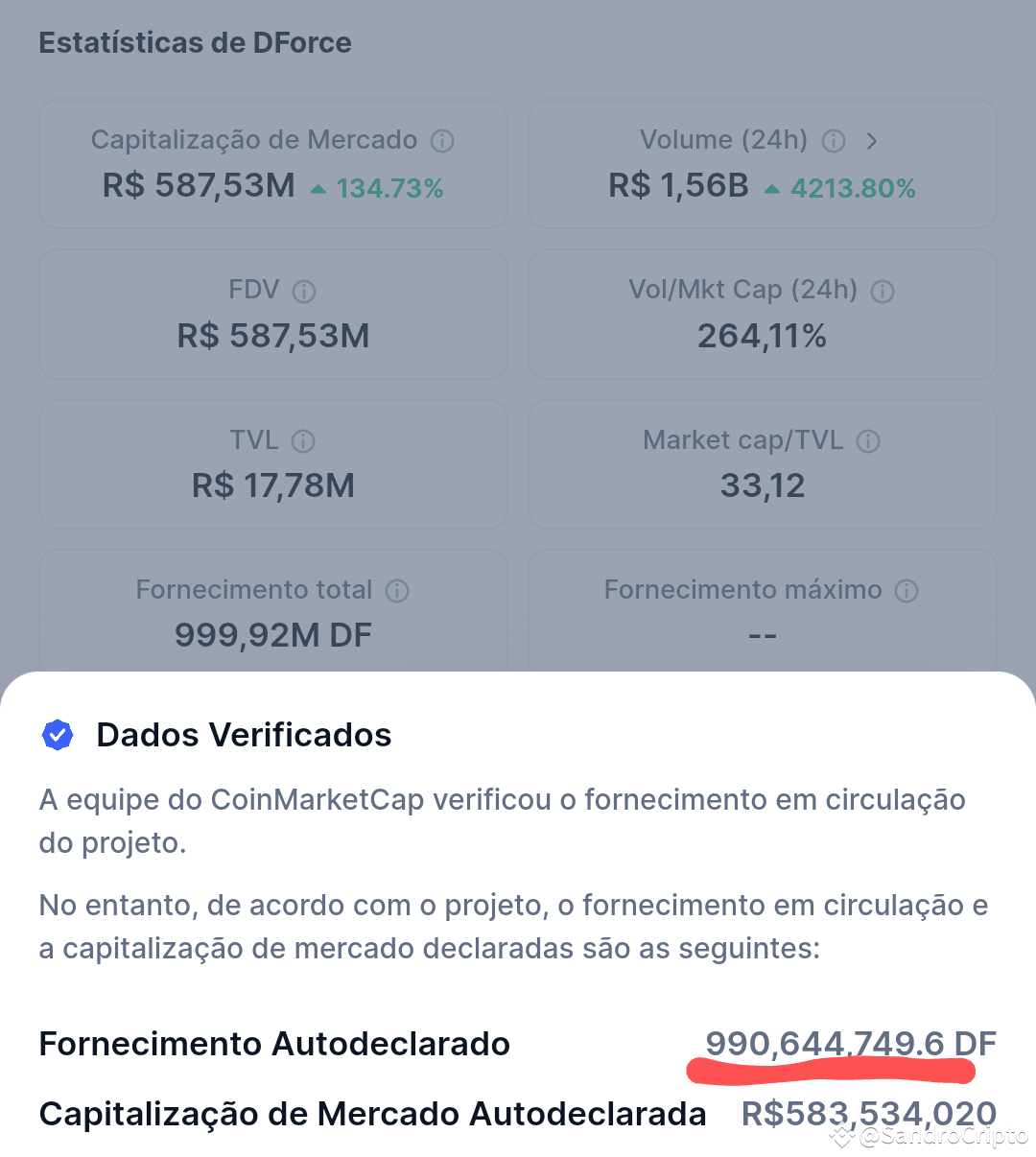Open the Fornecimento total info tooltip
Image resolution: width=1036 pixels, height=1157 pixels.
[x=396, y=590]
